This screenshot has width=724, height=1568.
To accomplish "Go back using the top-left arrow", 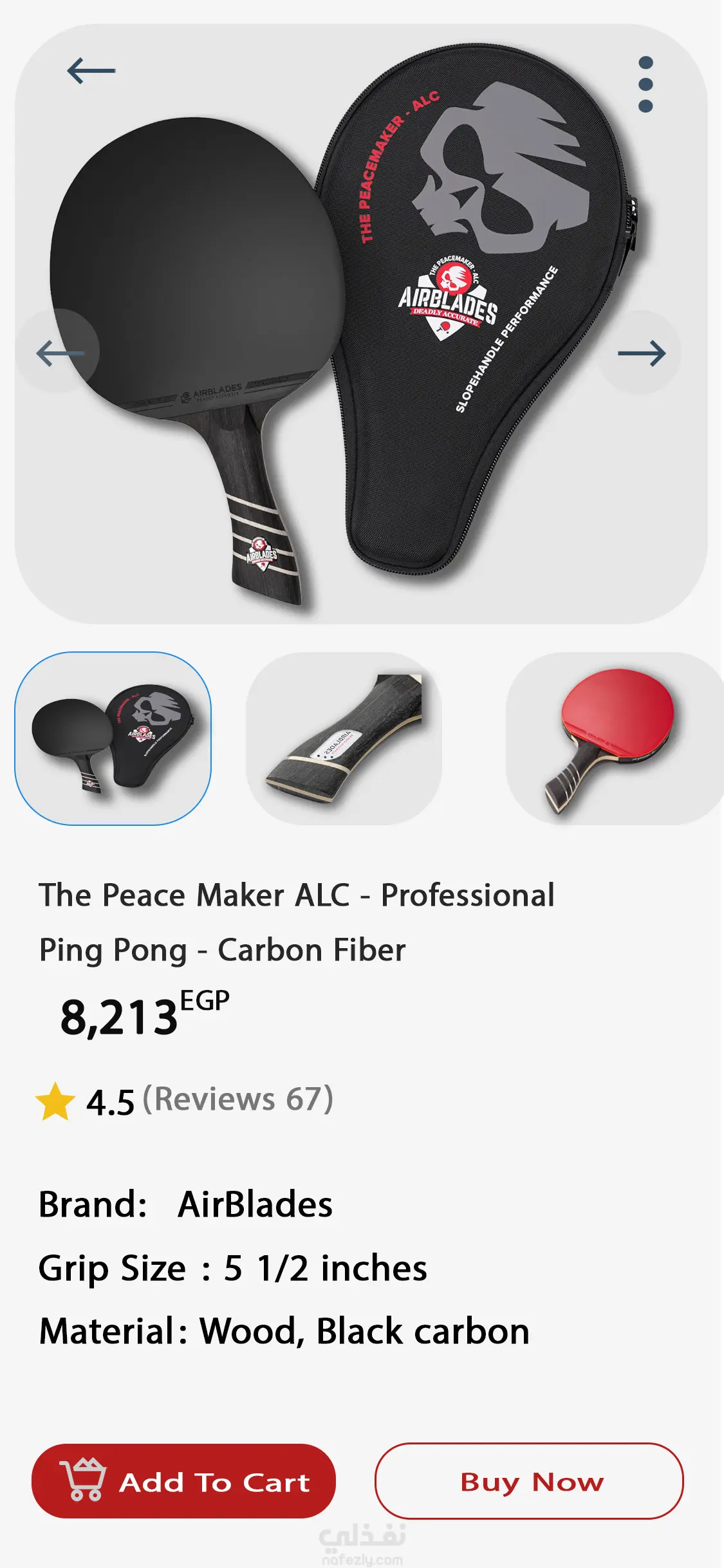I will 91,71.
